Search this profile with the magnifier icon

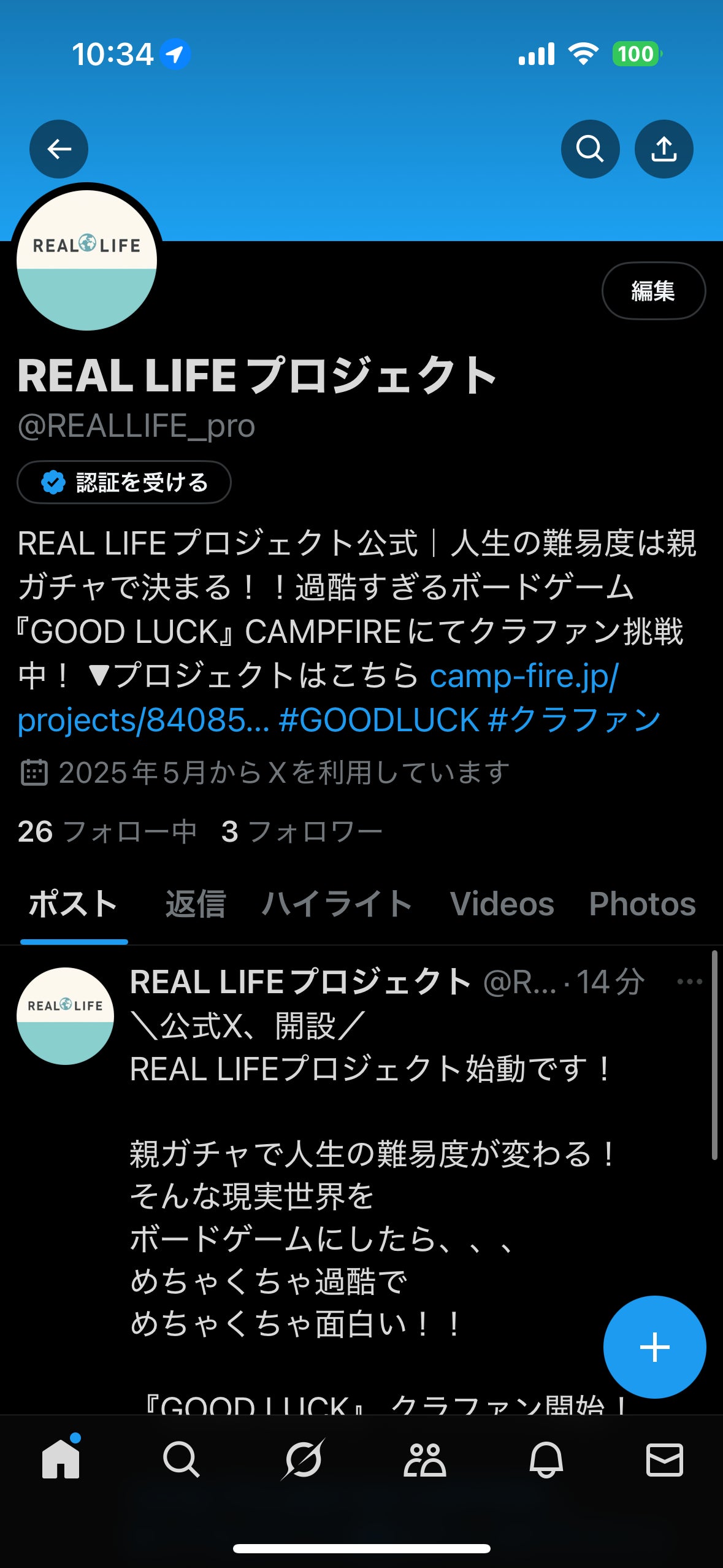(x=590, y=149)
